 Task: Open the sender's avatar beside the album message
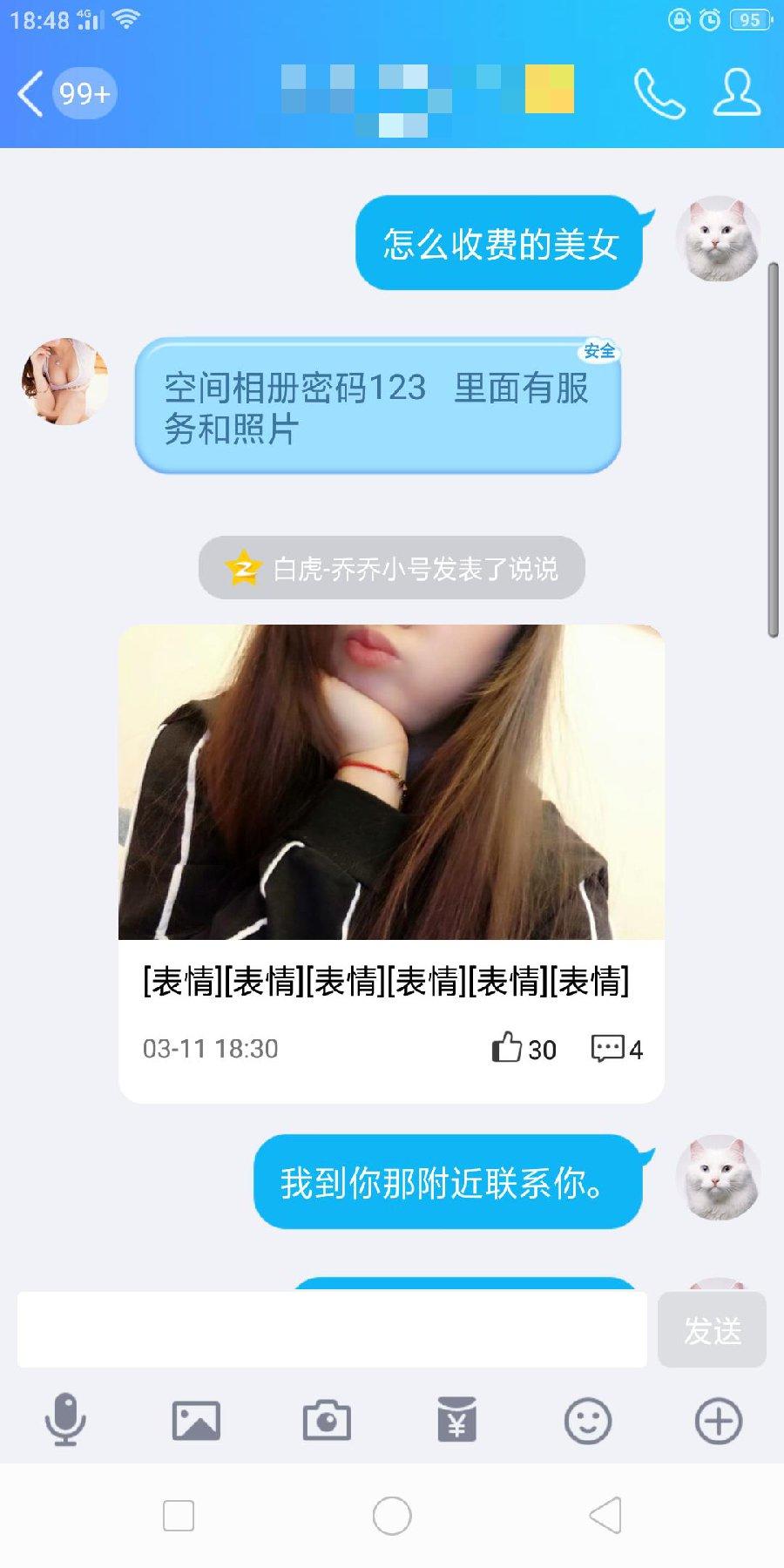[x=65, y=382]
